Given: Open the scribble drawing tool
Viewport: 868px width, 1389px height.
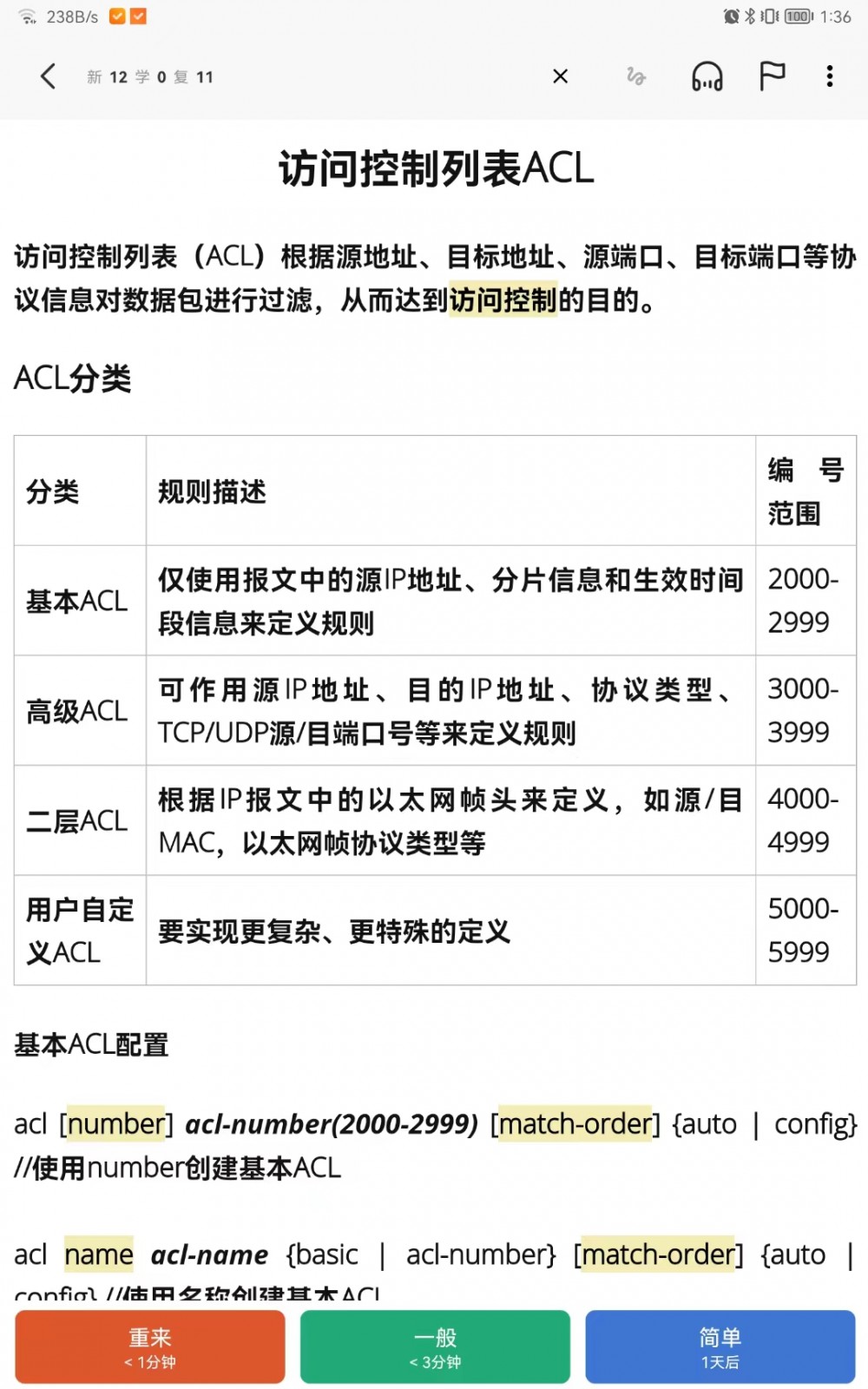Looking at the screenshot, I should [x=636, y=76].
